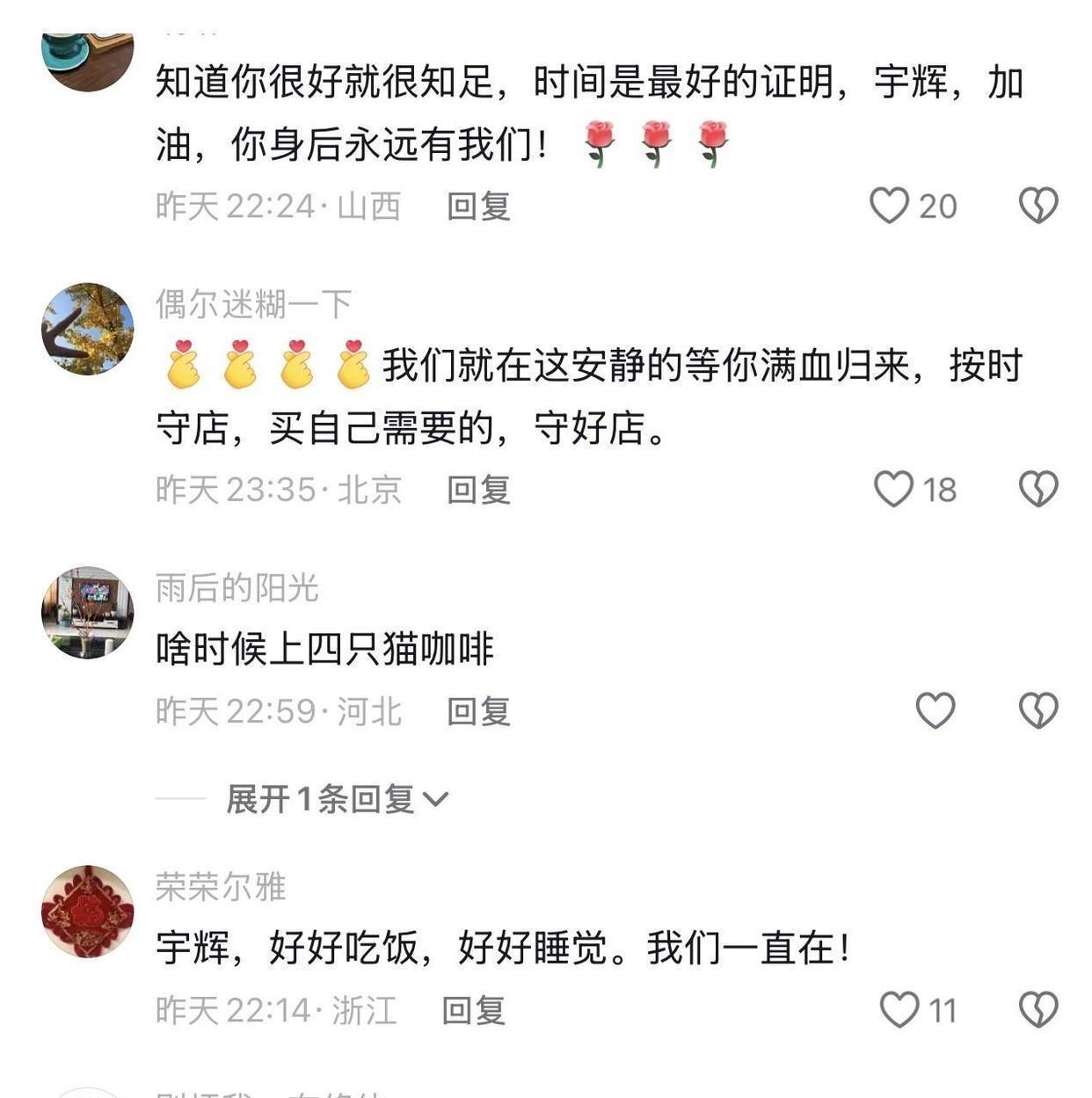Reply to 荣荣尔雅's comment

click(x=473, y=1010)
